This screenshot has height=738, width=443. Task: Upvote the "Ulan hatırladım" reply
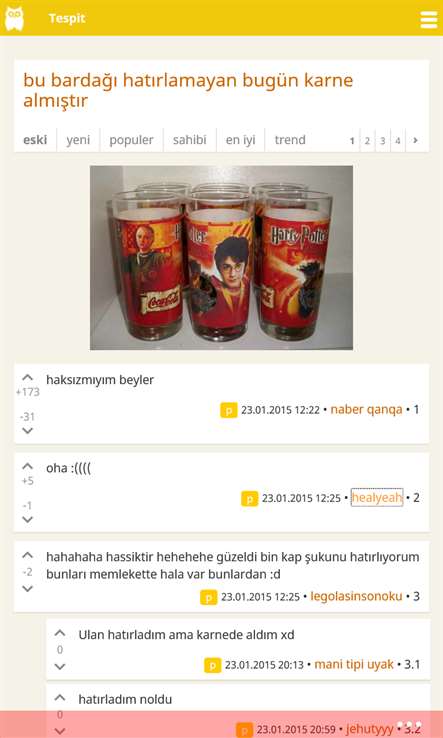point(60,633)
